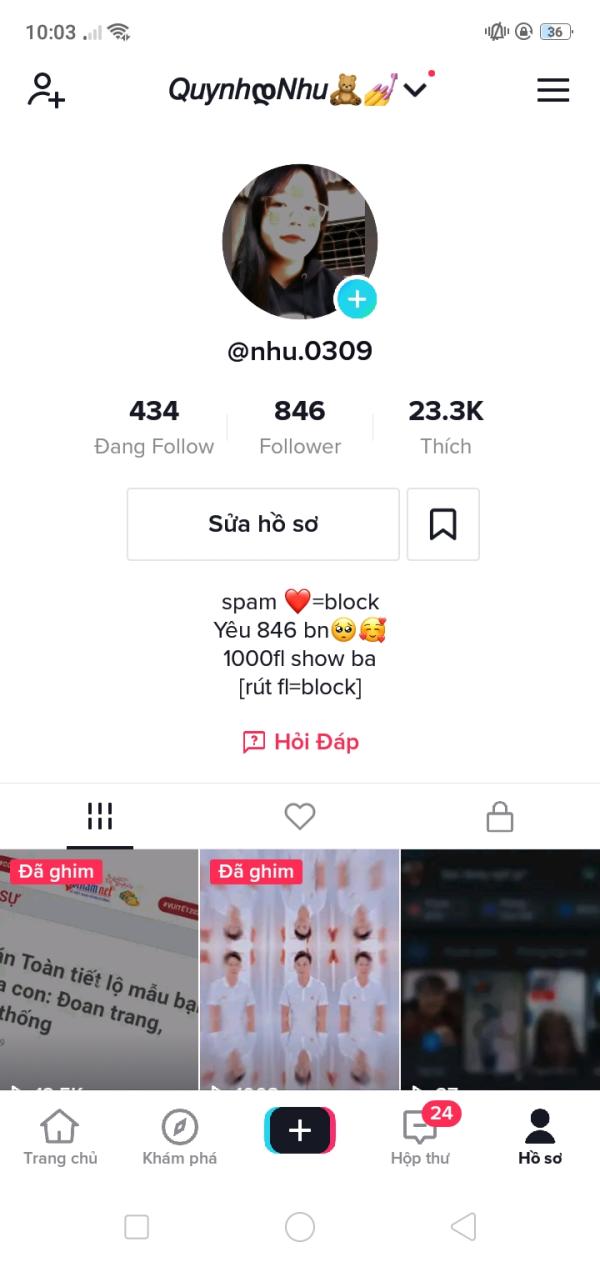Open Hộp thư inbox tab

pyautogui.click(x=420, y=1138)
